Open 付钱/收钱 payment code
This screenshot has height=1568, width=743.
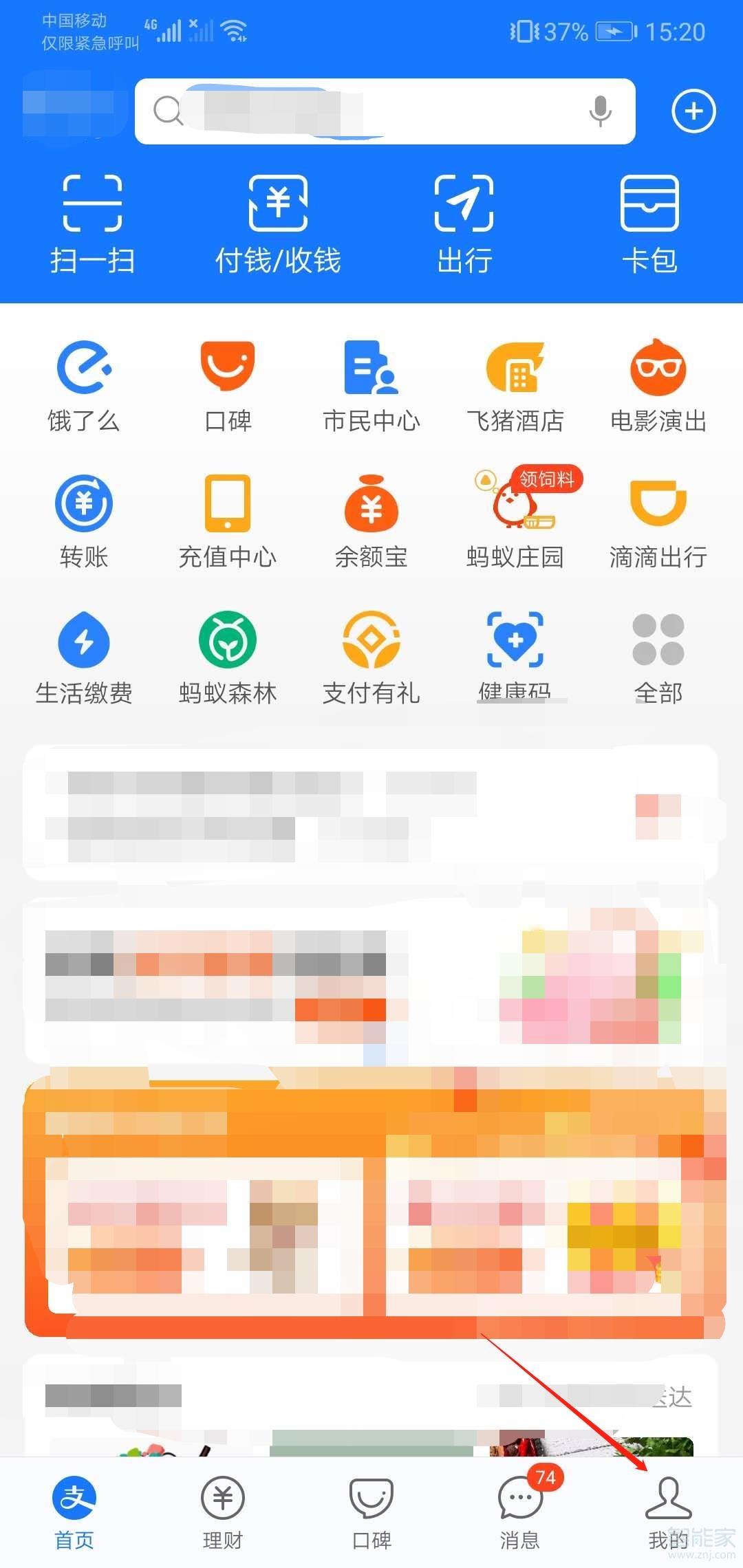(x=278, y=224)
